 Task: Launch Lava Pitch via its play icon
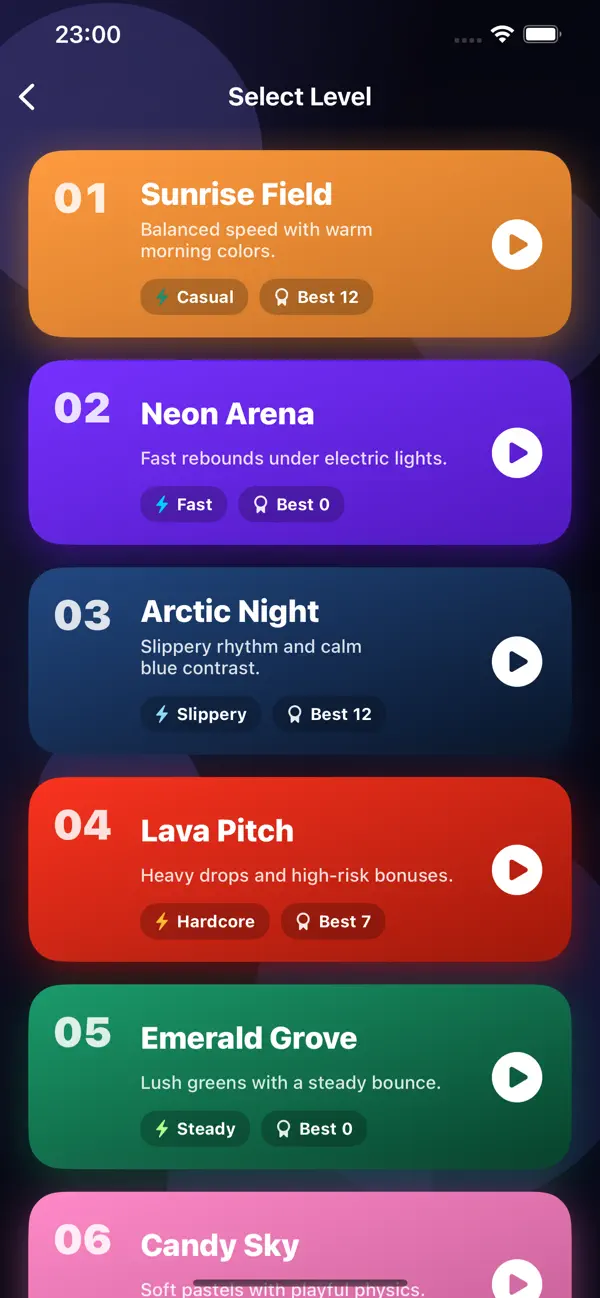click(x=517, y=869)
